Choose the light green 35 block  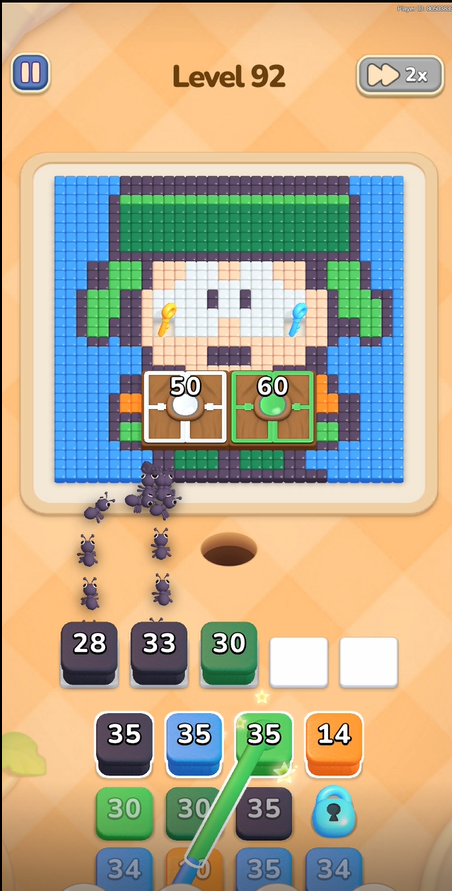click(x=264, y=744)
